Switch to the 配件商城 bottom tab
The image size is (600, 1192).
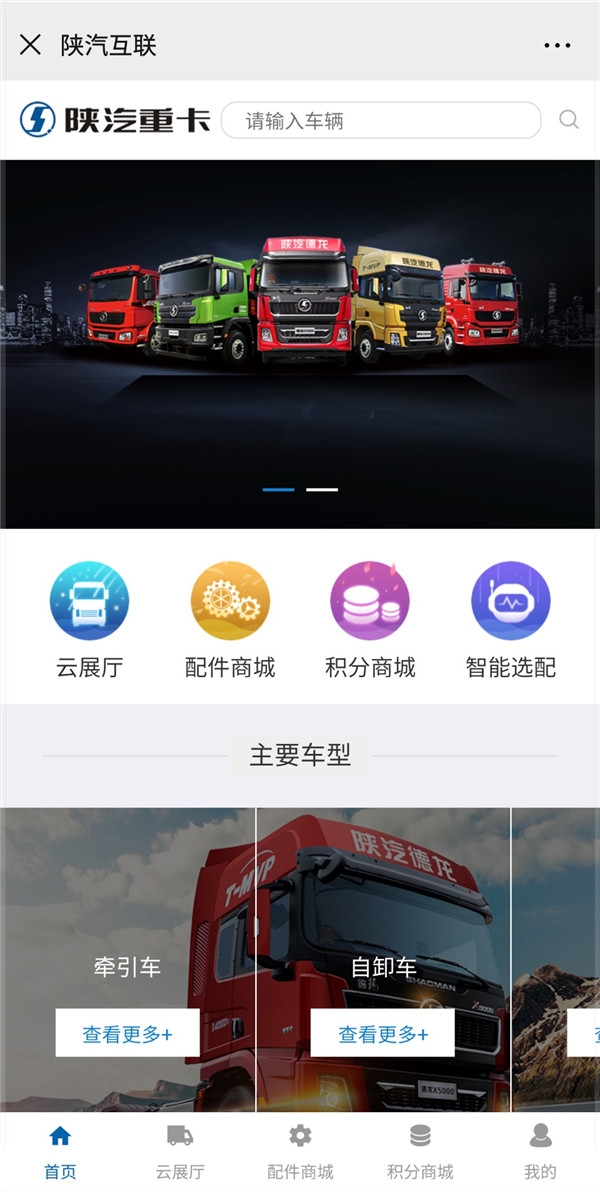[x=300, y=1152]
